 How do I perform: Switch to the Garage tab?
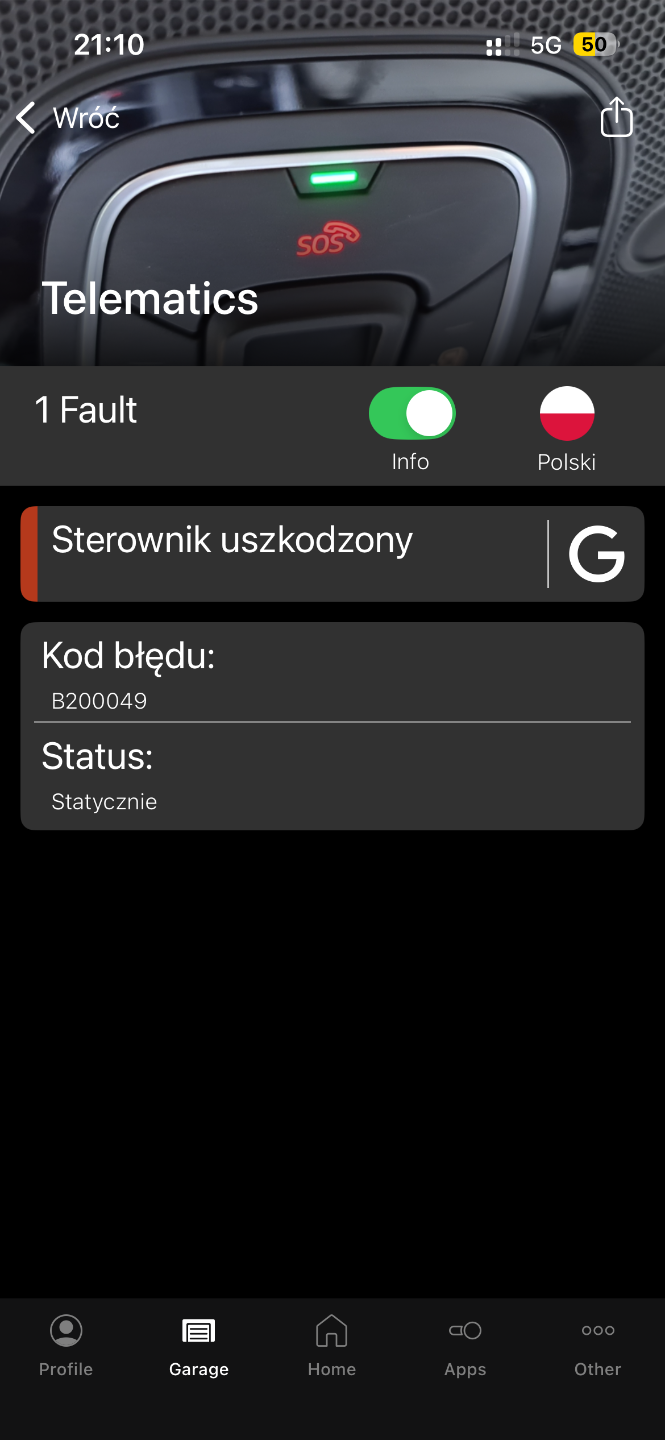(199, 1347)
